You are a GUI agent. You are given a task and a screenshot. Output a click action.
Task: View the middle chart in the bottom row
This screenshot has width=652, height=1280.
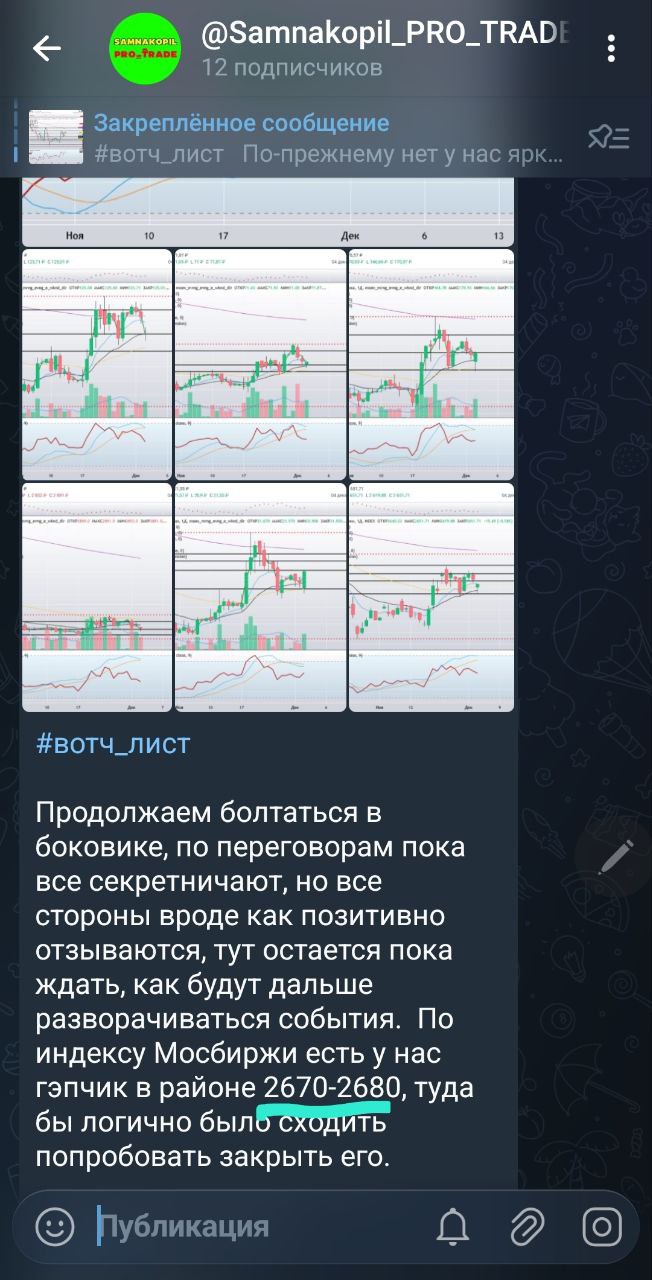click(x=258, y=598)
